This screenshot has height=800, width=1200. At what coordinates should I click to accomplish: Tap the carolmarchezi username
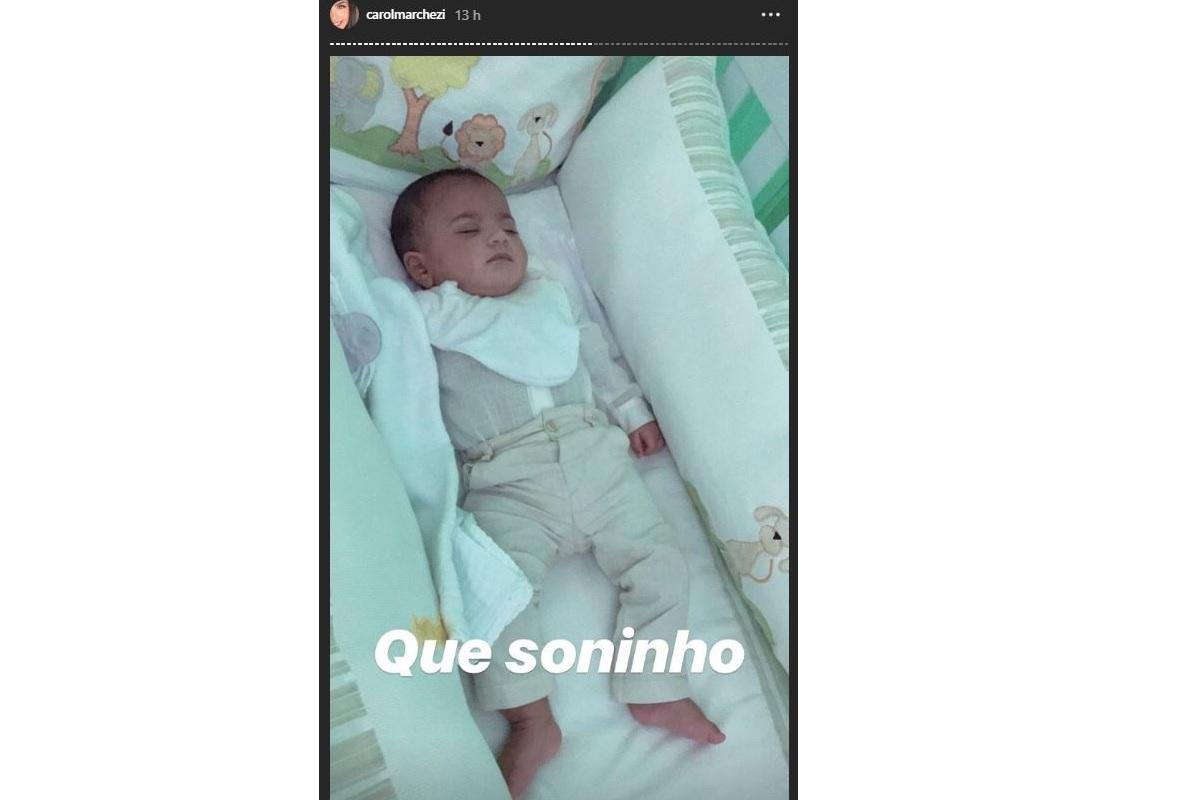pyautogui.click(x=405, y=15)
